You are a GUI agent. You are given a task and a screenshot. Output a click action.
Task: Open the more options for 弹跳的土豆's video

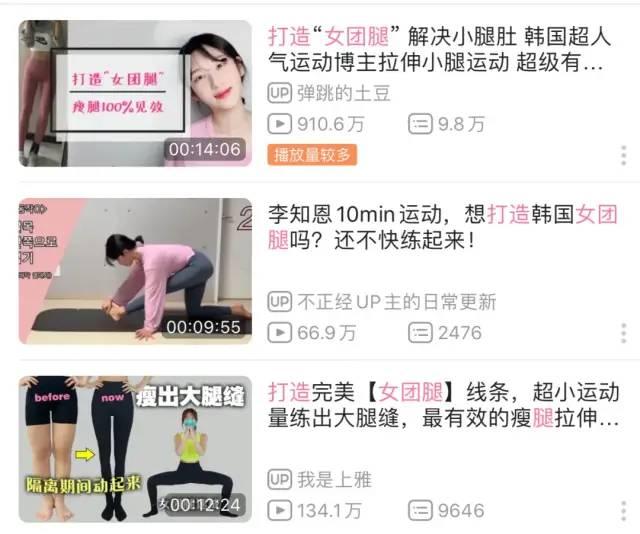[x=624, y=155]
